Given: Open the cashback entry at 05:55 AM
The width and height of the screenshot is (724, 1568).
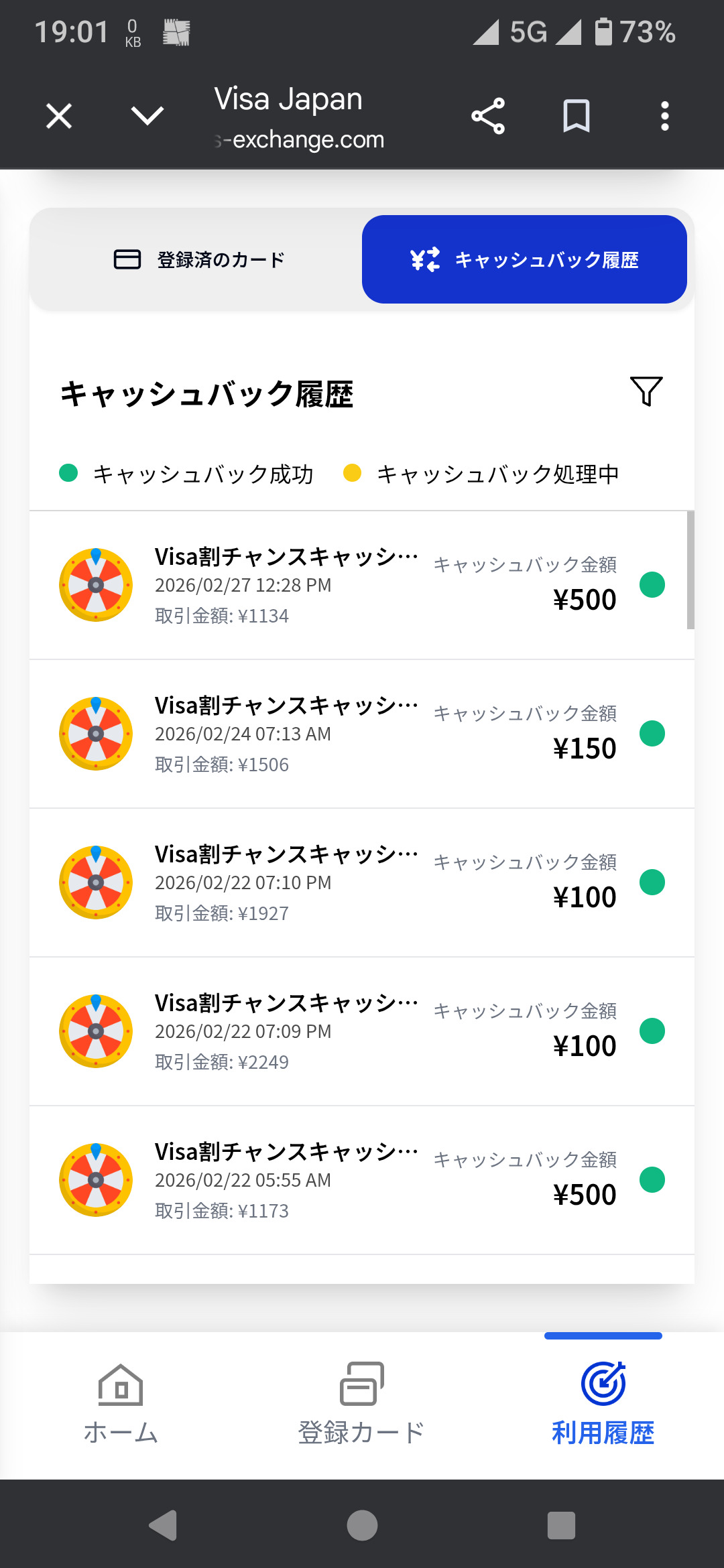Looking at the screenshot, I should coord(362,1181).
